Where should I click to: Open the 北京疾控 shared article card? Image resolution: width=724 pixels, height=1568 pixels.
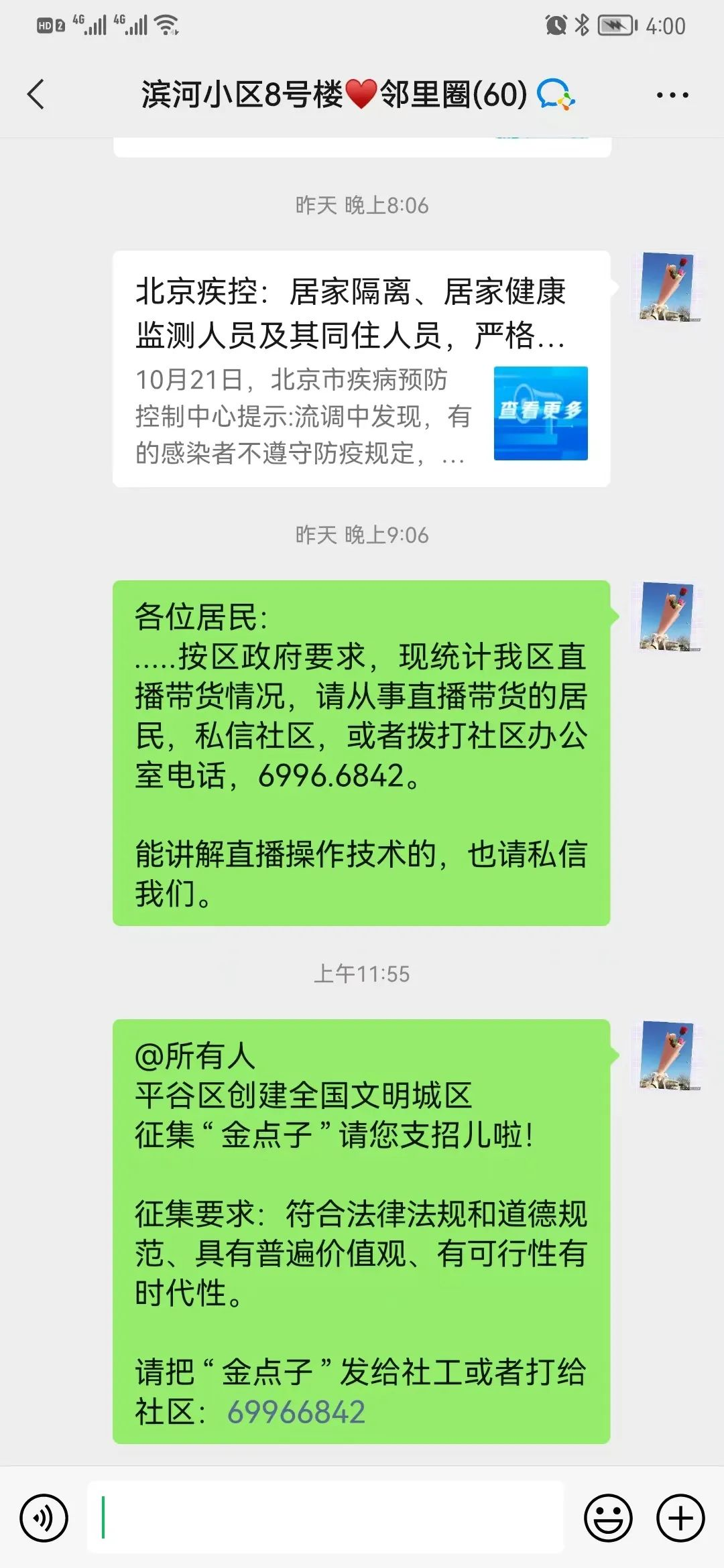[x=361, y=369]
